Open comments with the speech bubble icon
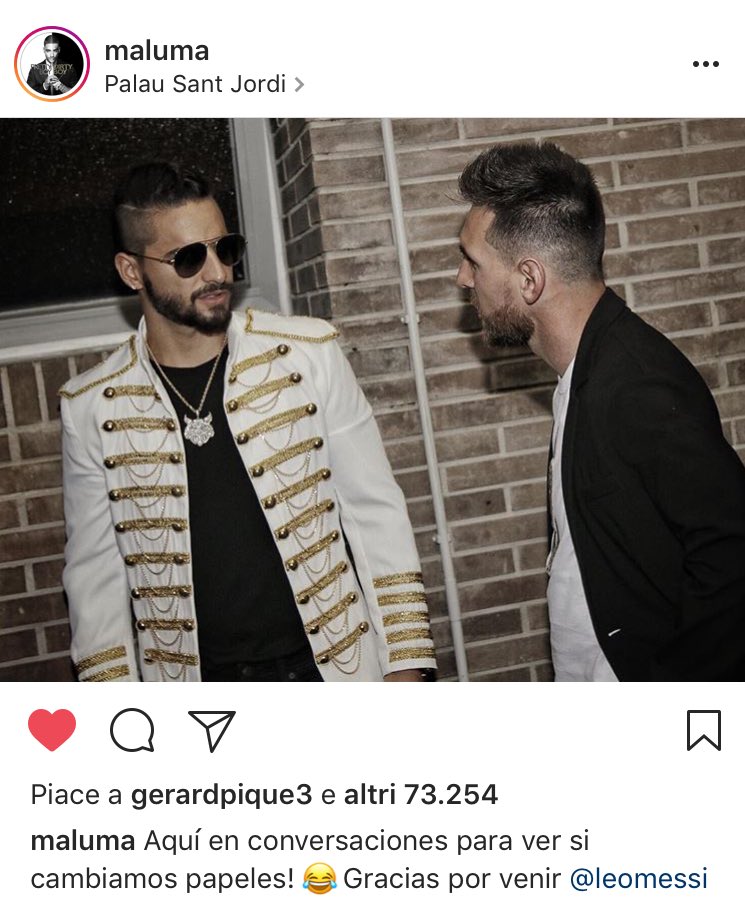Screen dimensions: 745x901 coord(132,730)
